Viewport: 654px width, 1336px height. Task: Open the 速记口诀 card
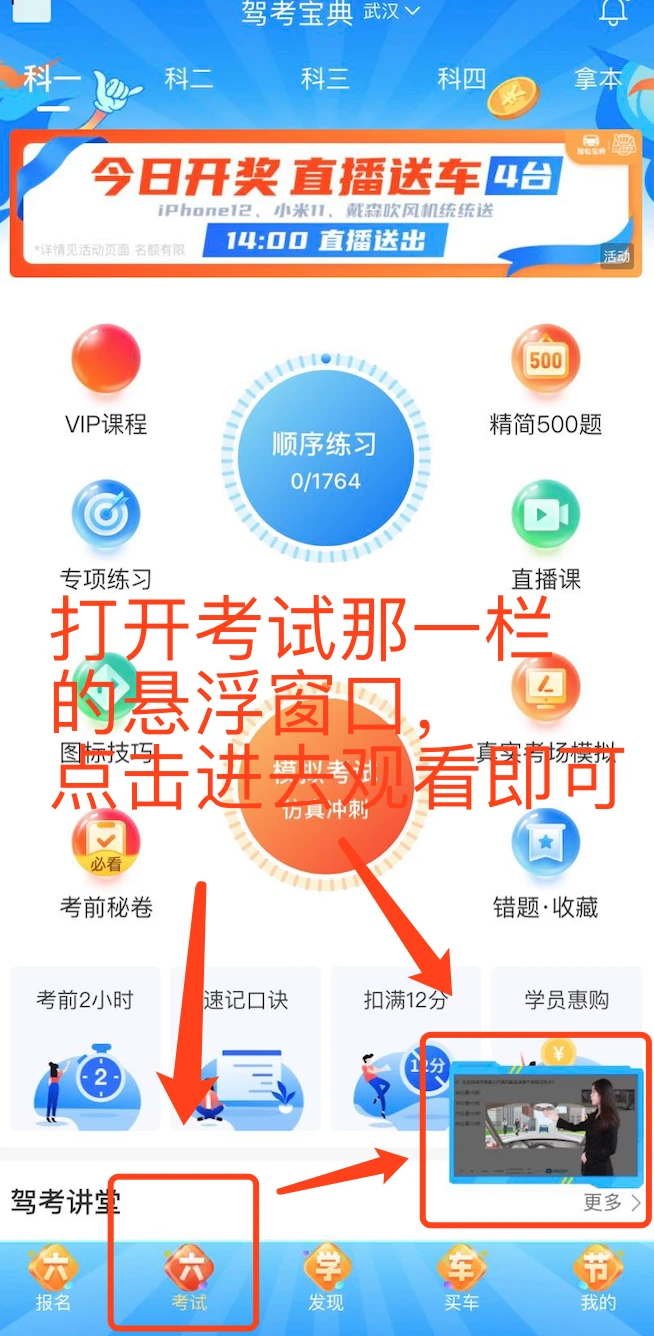pyautogui.click(x=245, y=1048)
